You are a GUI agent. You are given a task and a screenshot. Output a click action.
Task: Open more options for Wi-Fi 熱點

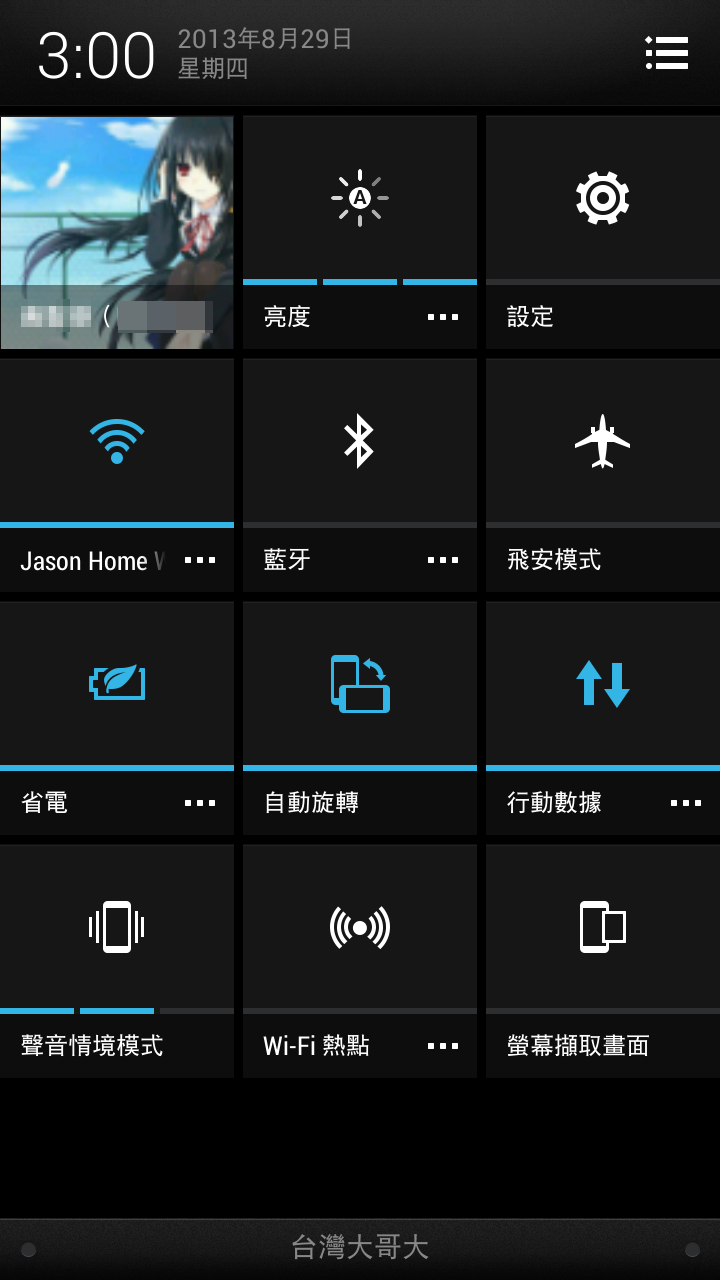point(442,1046)
